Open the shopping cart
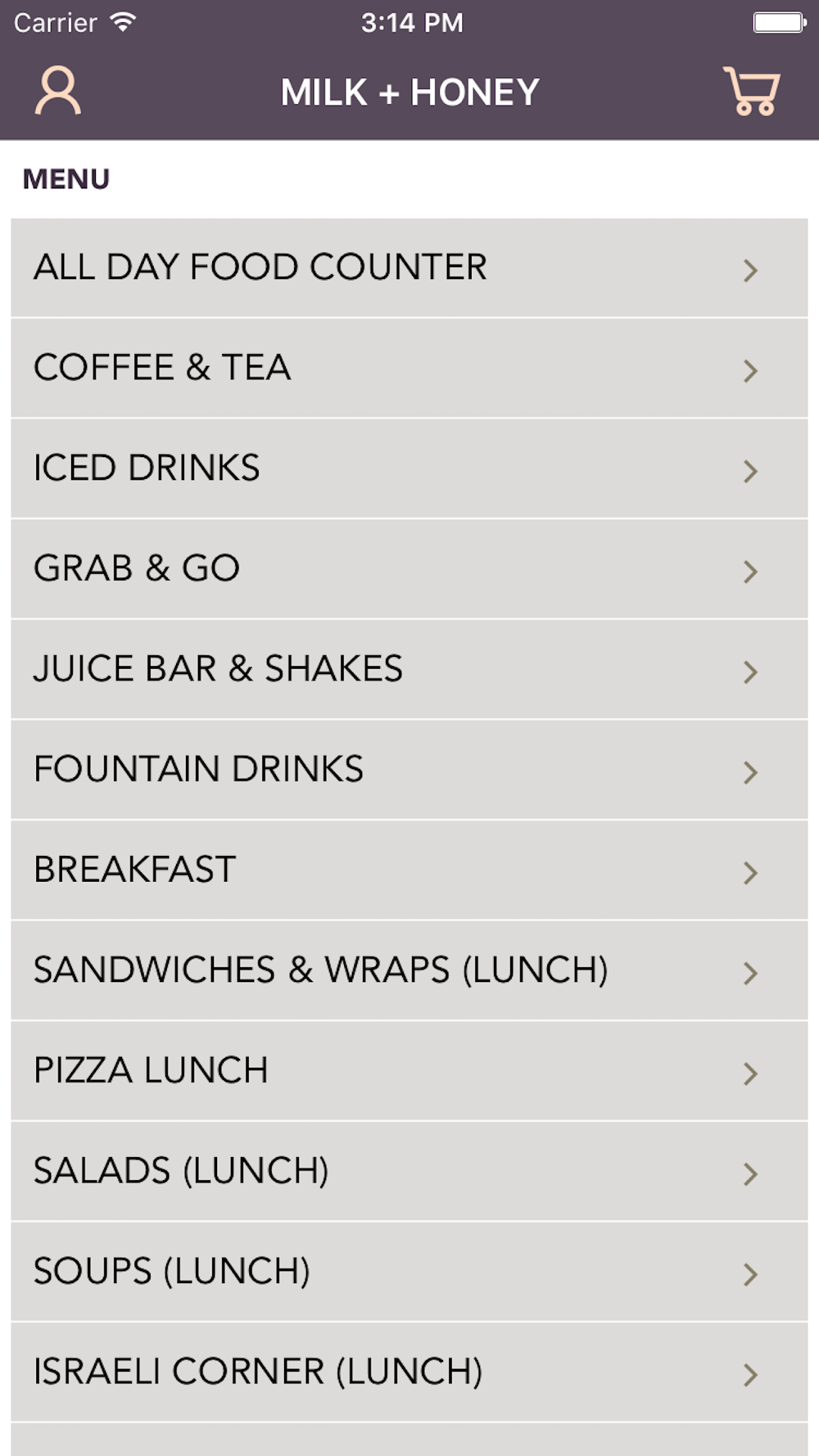 [752, 91]
